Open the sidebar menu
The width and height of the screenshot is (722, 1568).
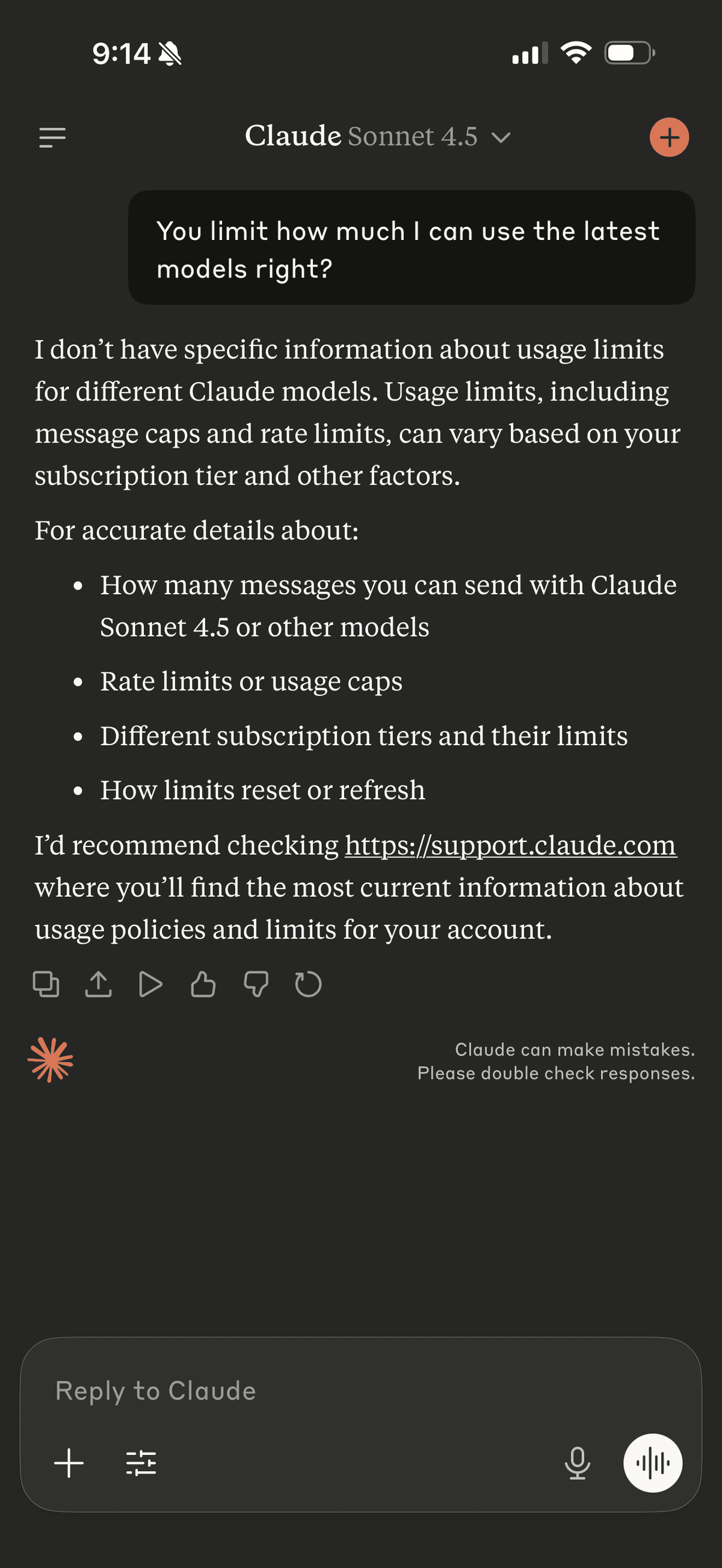pos(52,137)
